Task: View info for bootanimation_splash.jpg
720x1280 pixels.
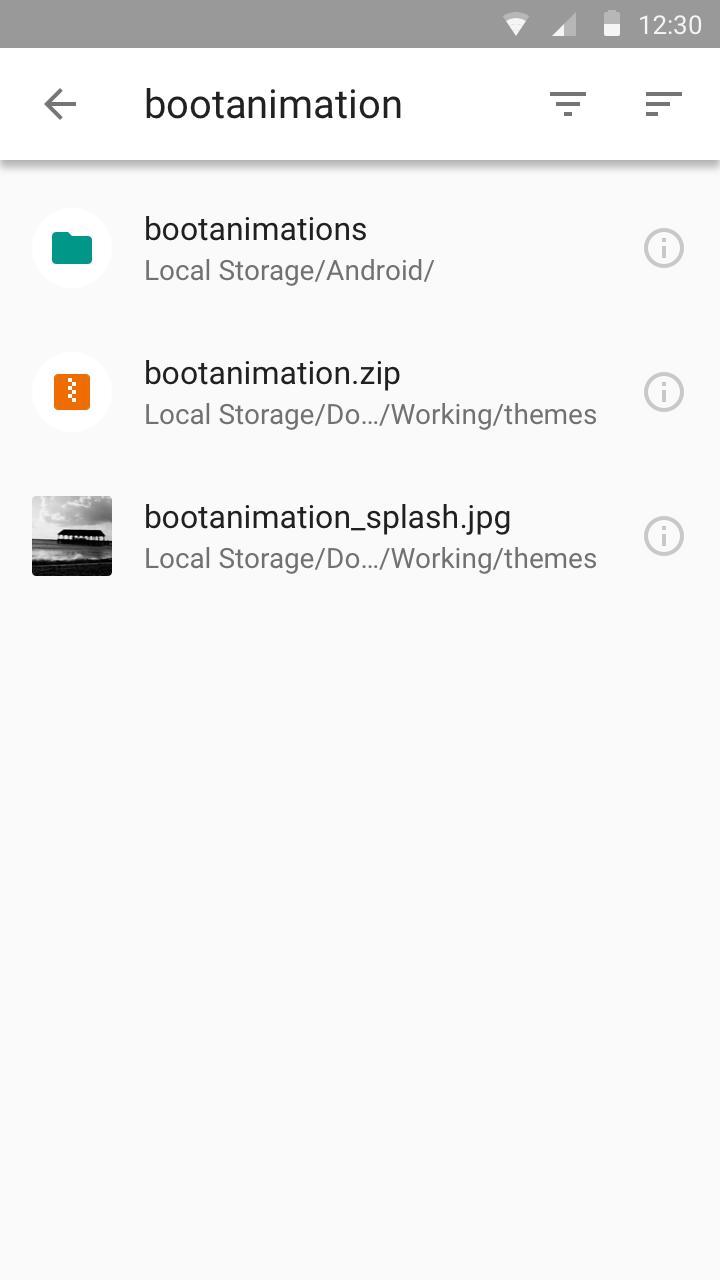Action: pos(664,536)
